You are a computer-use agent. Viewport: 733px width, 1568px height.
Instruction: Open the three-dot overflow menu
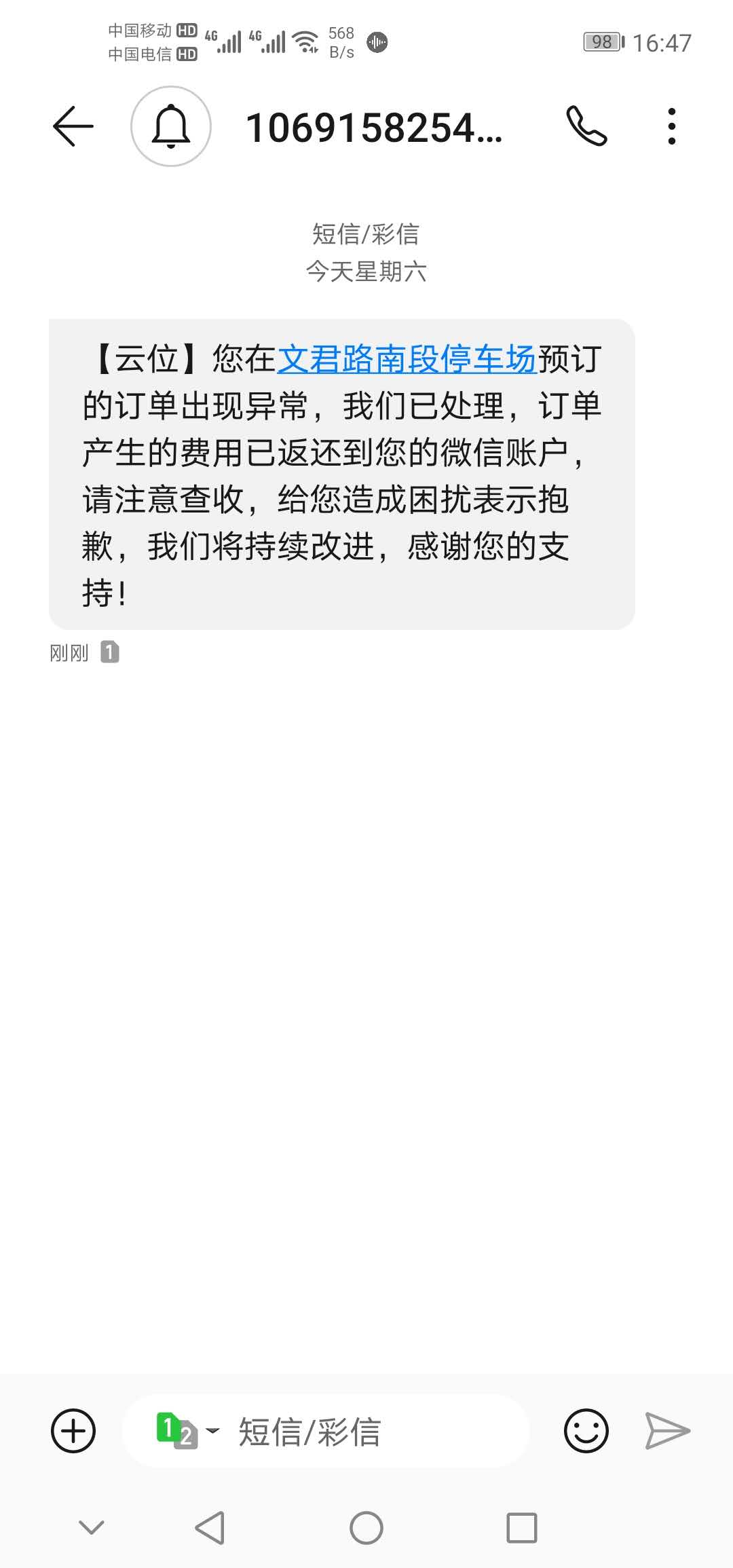tap(671, 126)
